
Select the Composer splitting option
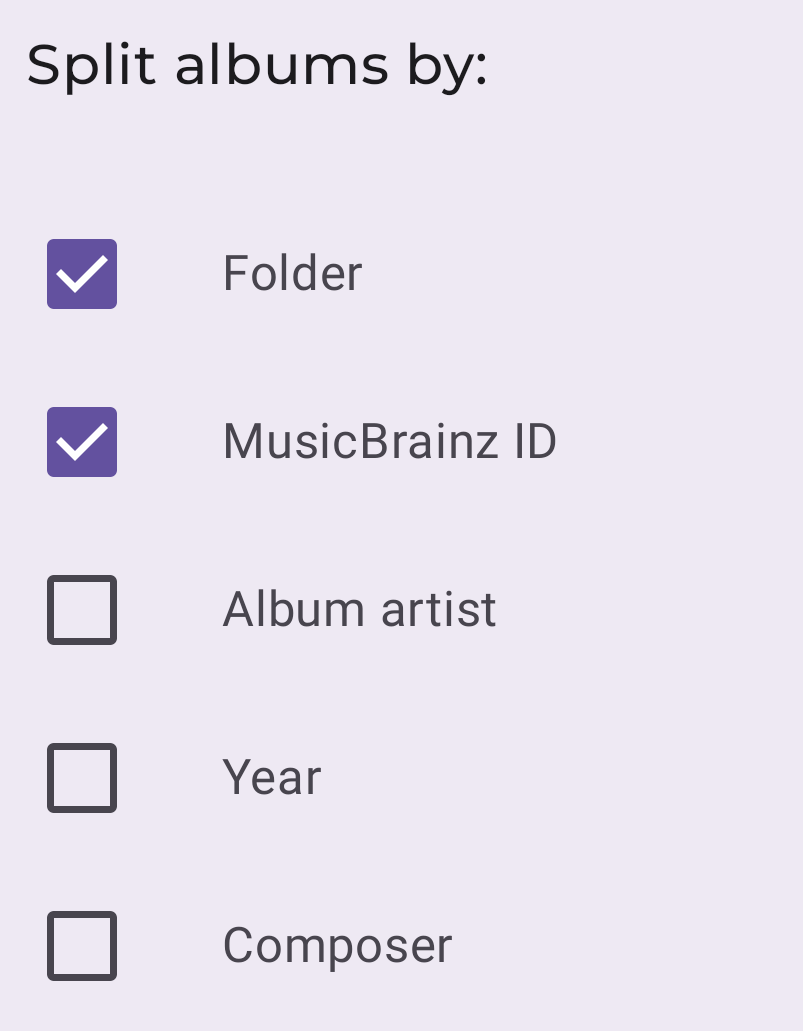pyautogui.click(x=81, y=944)
